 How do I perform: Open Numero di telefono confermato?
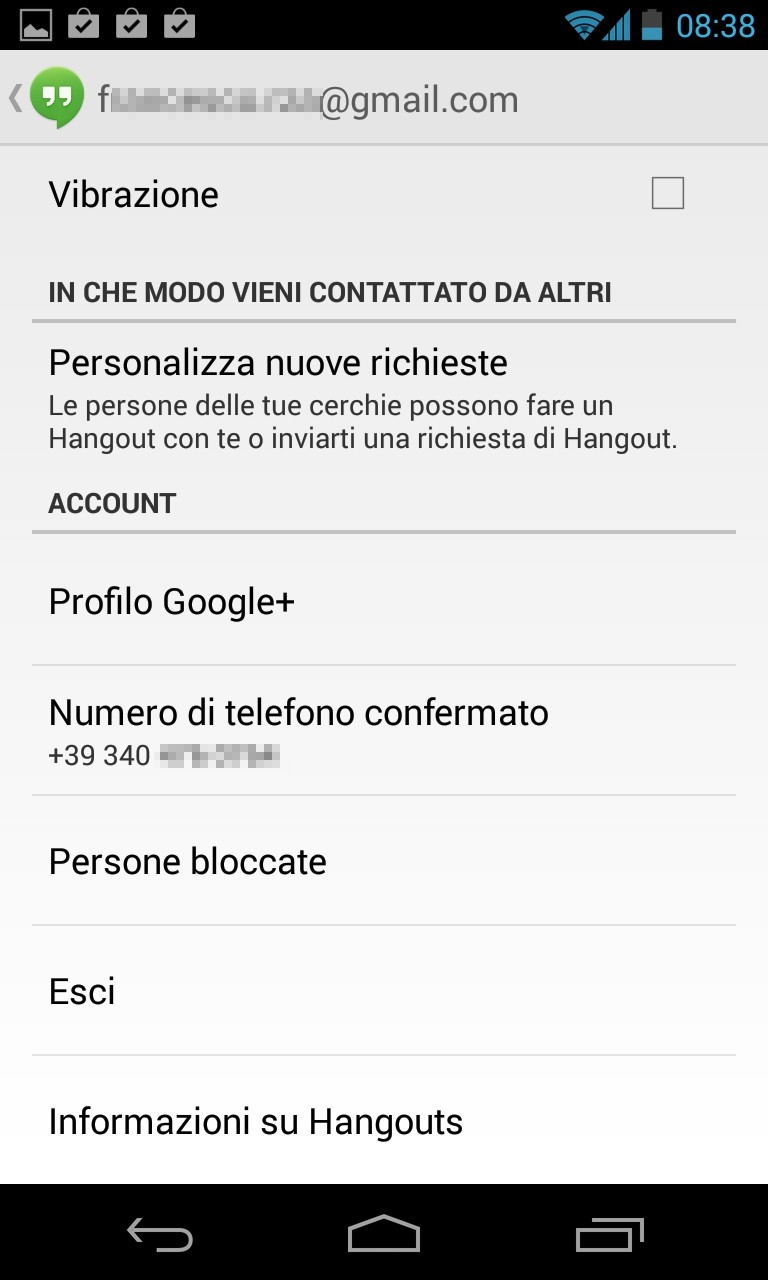(x=384, y=730)
